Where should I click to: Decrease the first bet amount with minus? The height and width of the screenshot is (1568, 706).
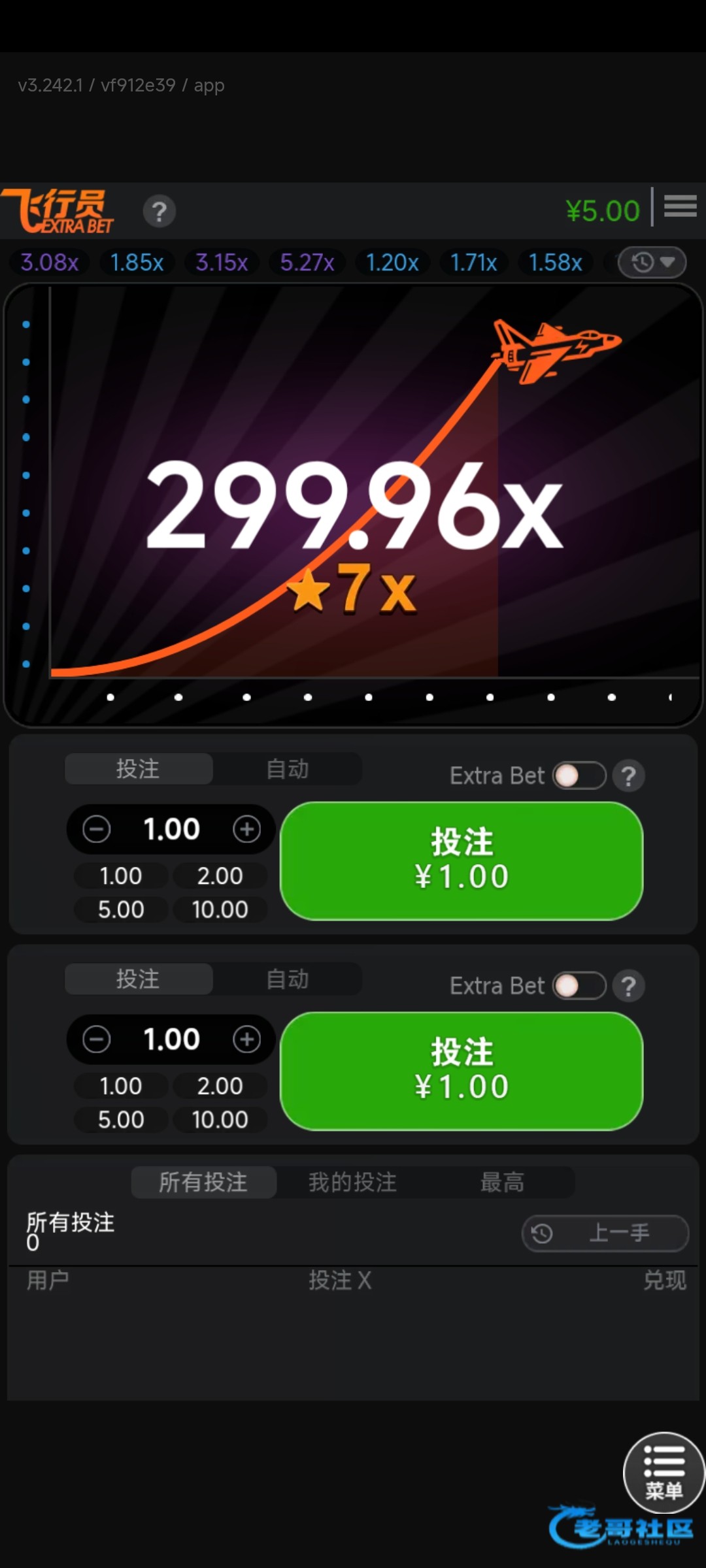point(97,829)
